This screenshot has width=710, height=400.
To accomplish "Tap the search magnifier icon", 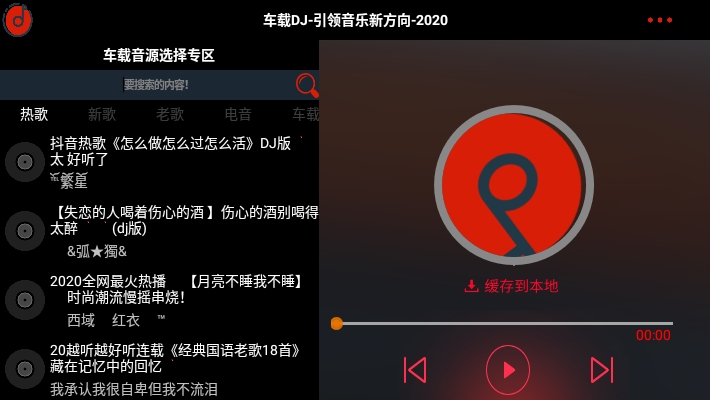I will tap(307, 85).
